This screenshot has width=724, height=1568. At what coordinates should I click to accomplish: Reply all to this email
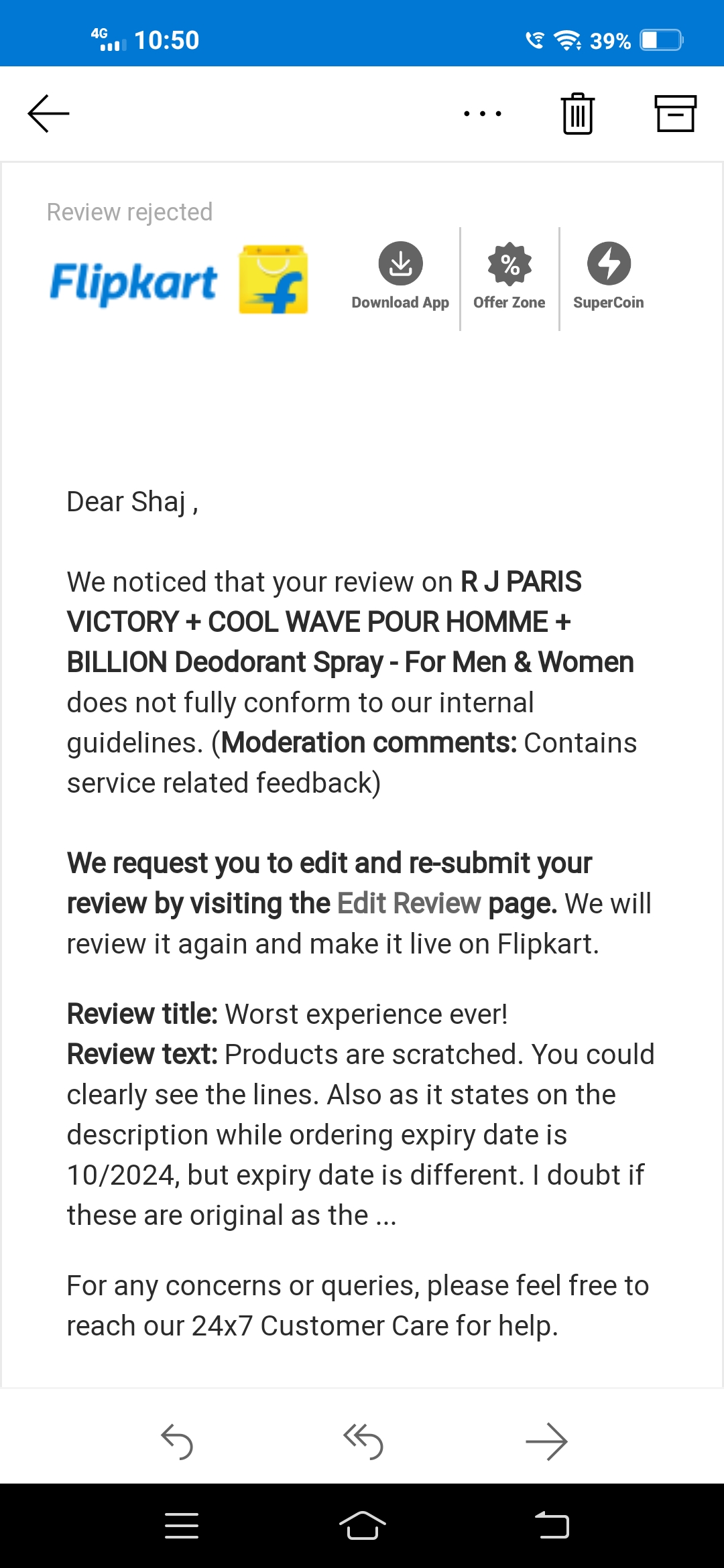coord(363,1441)
